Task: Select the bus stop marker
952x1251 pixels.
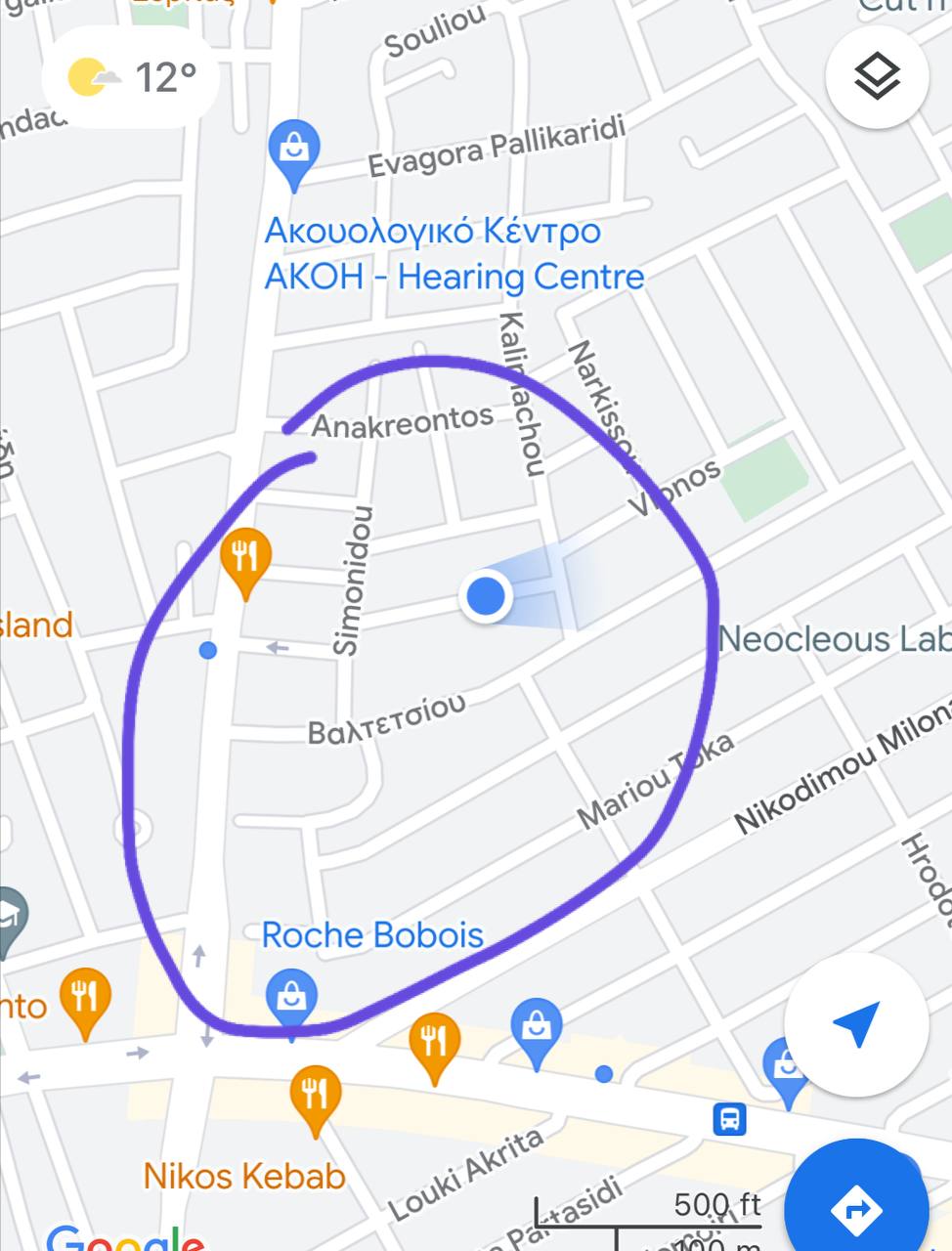Action: pyautogui.click(x=729, y=1118)
